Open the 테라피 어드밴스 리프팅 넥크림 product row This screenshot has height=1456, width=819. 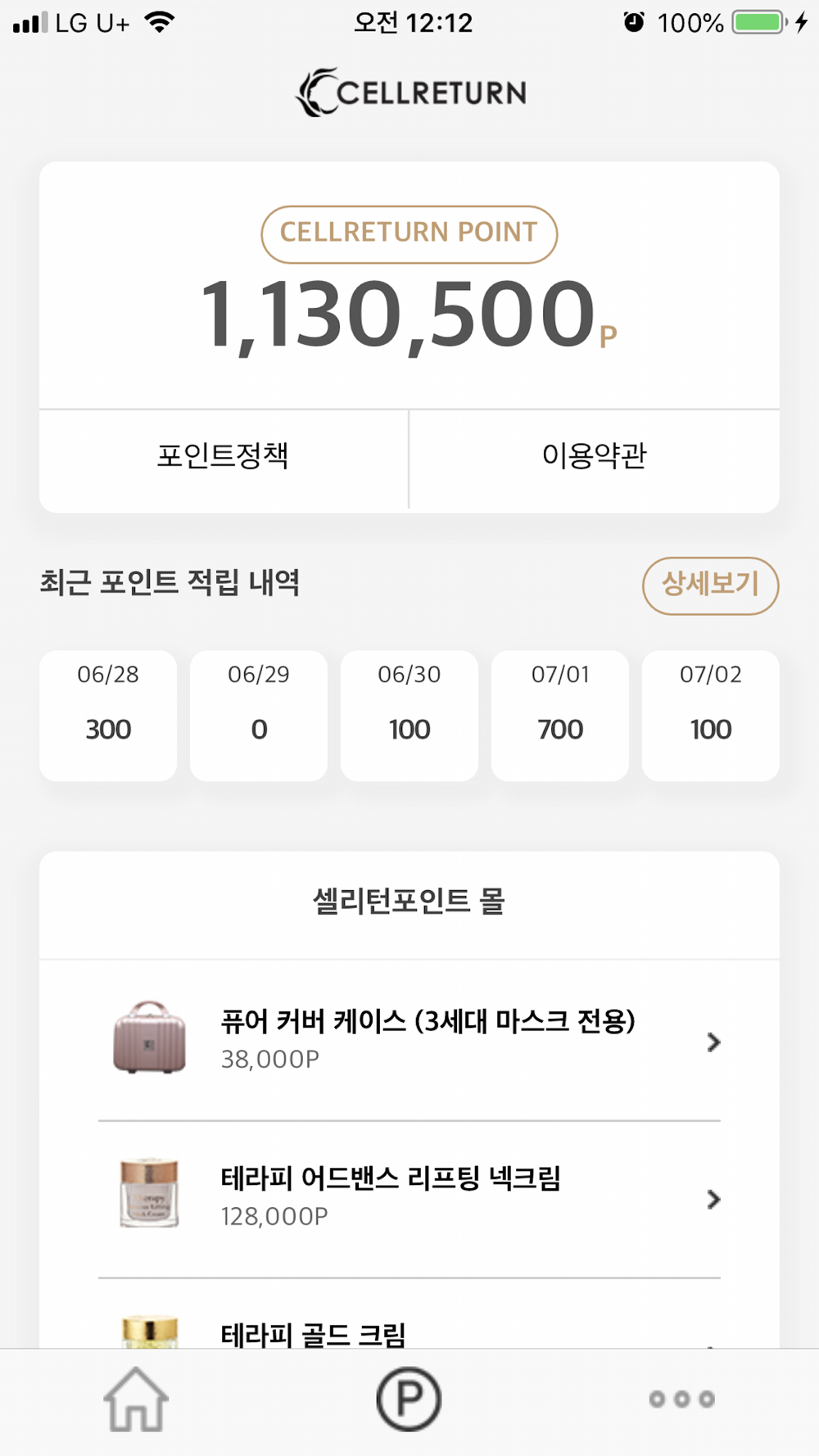(409, 1198)
